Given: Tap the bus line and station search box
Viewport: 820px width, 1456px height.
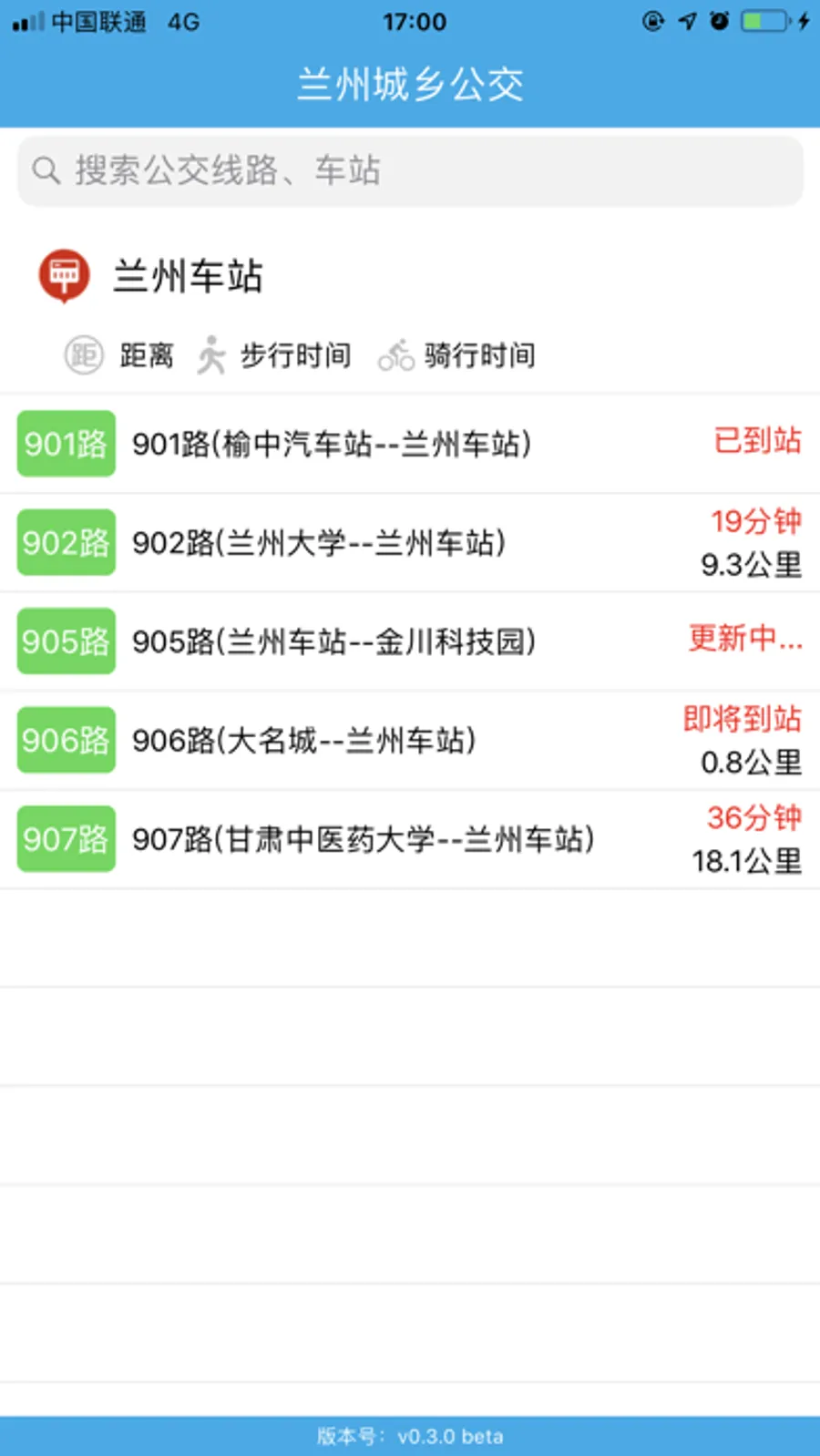Looking at the screenshot, I should [x=410, y=170].
